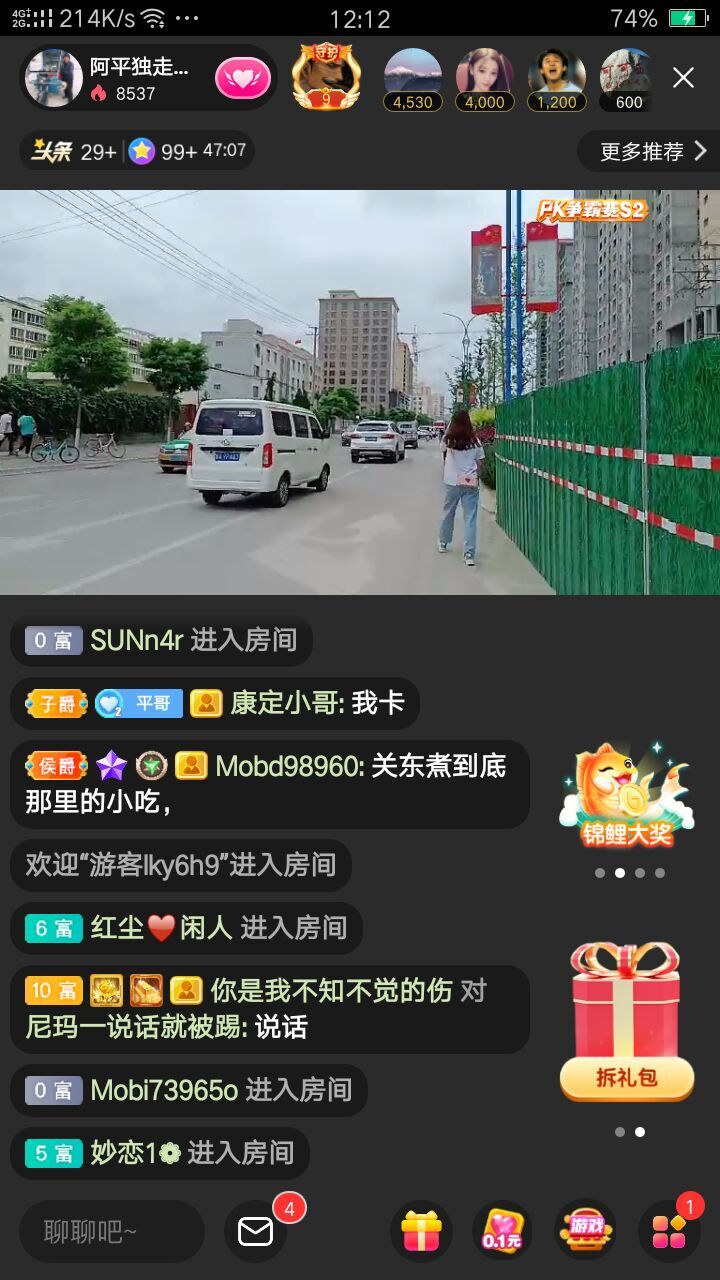Screen dimensions: 720x1280
Task: Close the live stream room
Action: point(683,78)
